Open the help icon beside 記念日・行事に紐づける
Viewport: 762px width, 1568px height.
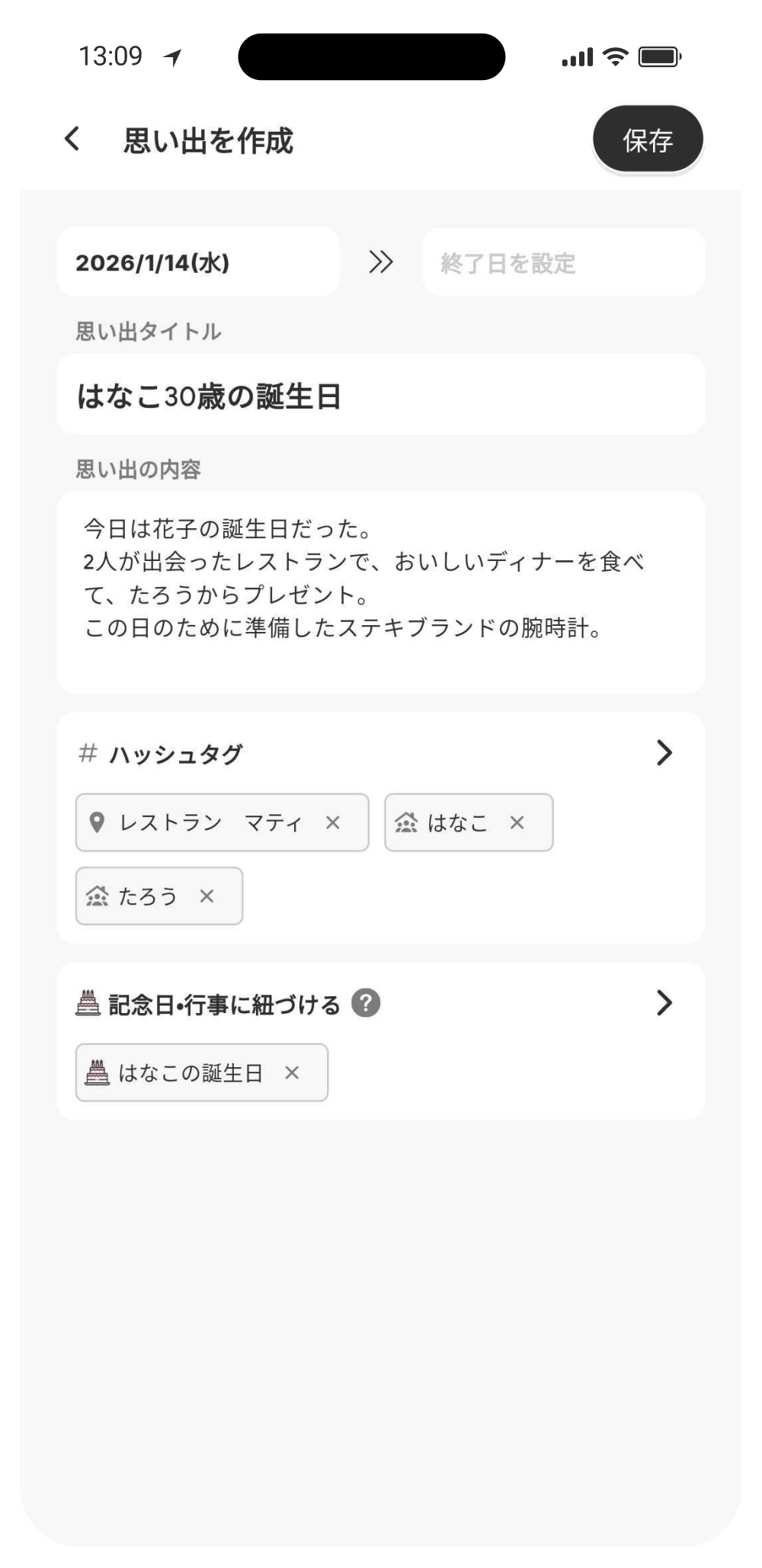(x=365, y=1005)
